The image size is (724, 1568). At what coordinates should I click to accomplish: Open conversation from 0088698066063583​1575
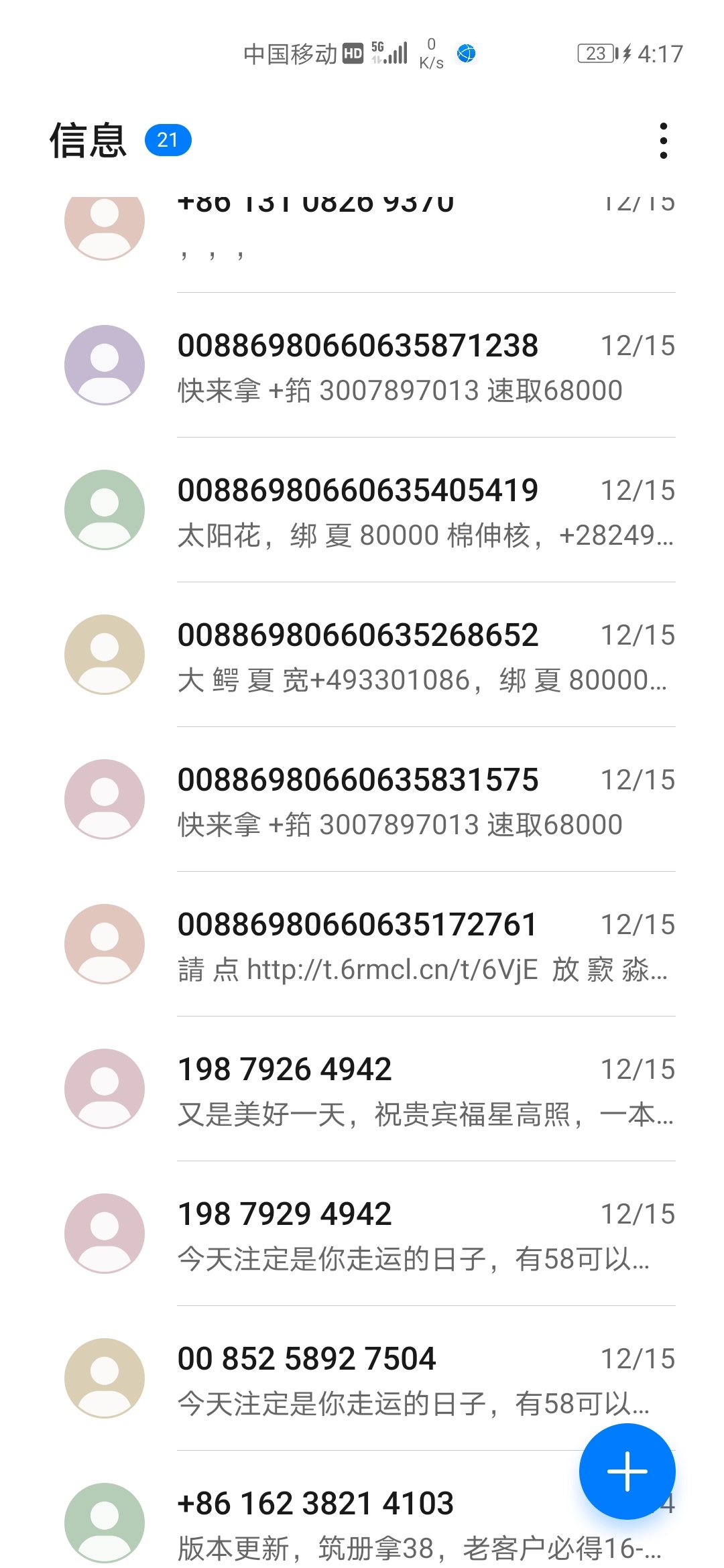pos(362,799)
